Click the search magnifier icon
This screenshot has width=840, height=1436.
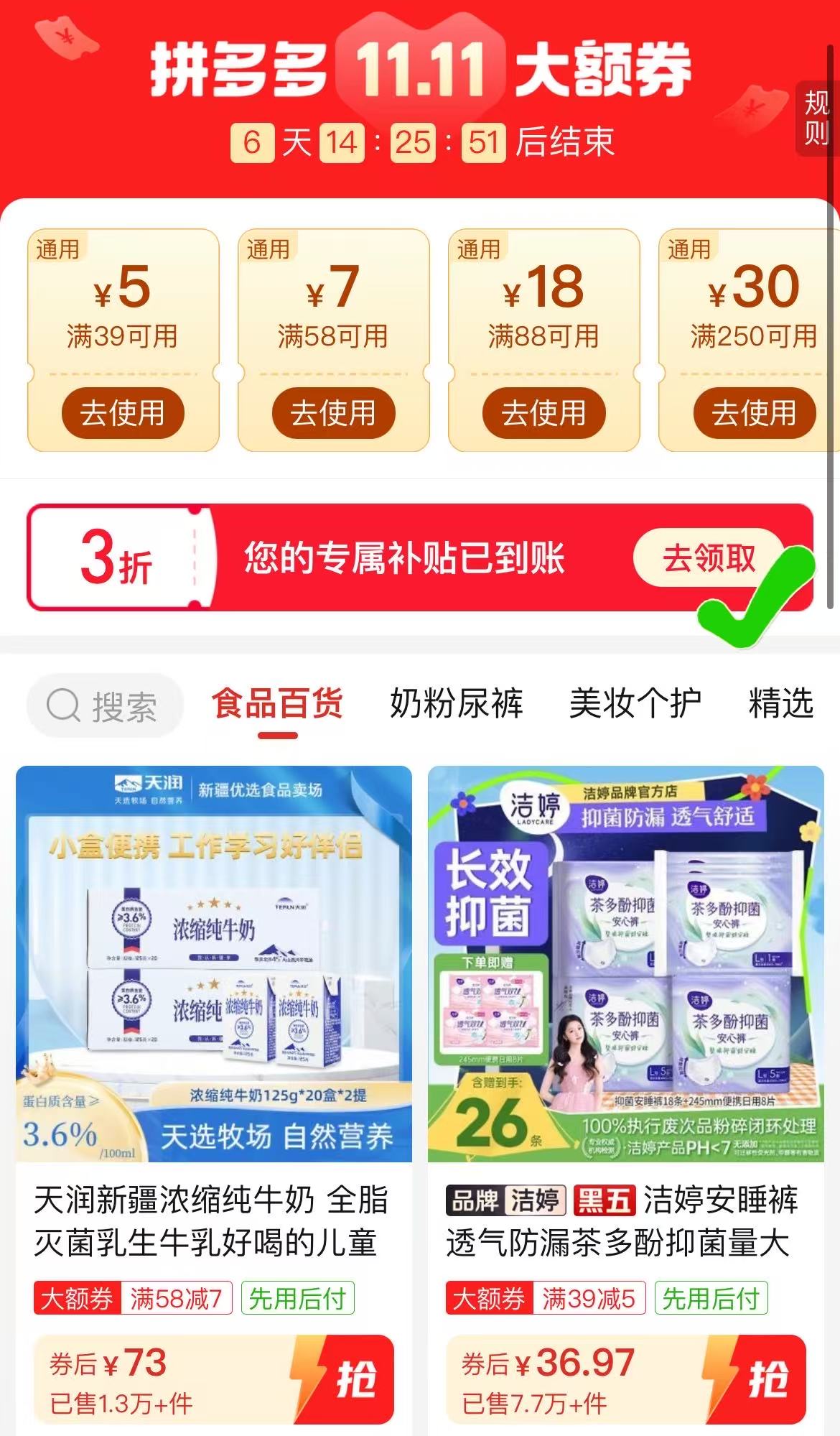click(63, 706)
